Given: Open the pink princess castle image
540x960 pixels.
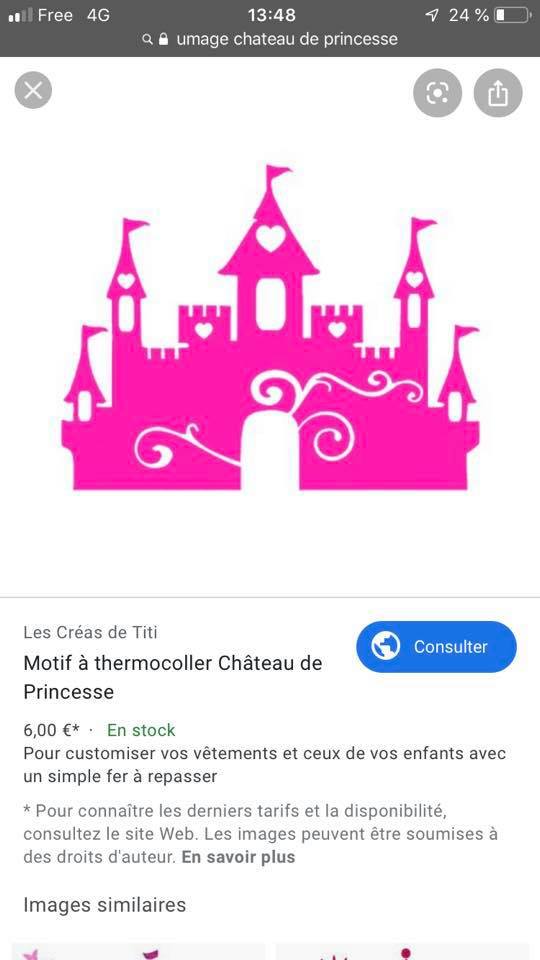Looking at the screenshot, I should point(270,328).
